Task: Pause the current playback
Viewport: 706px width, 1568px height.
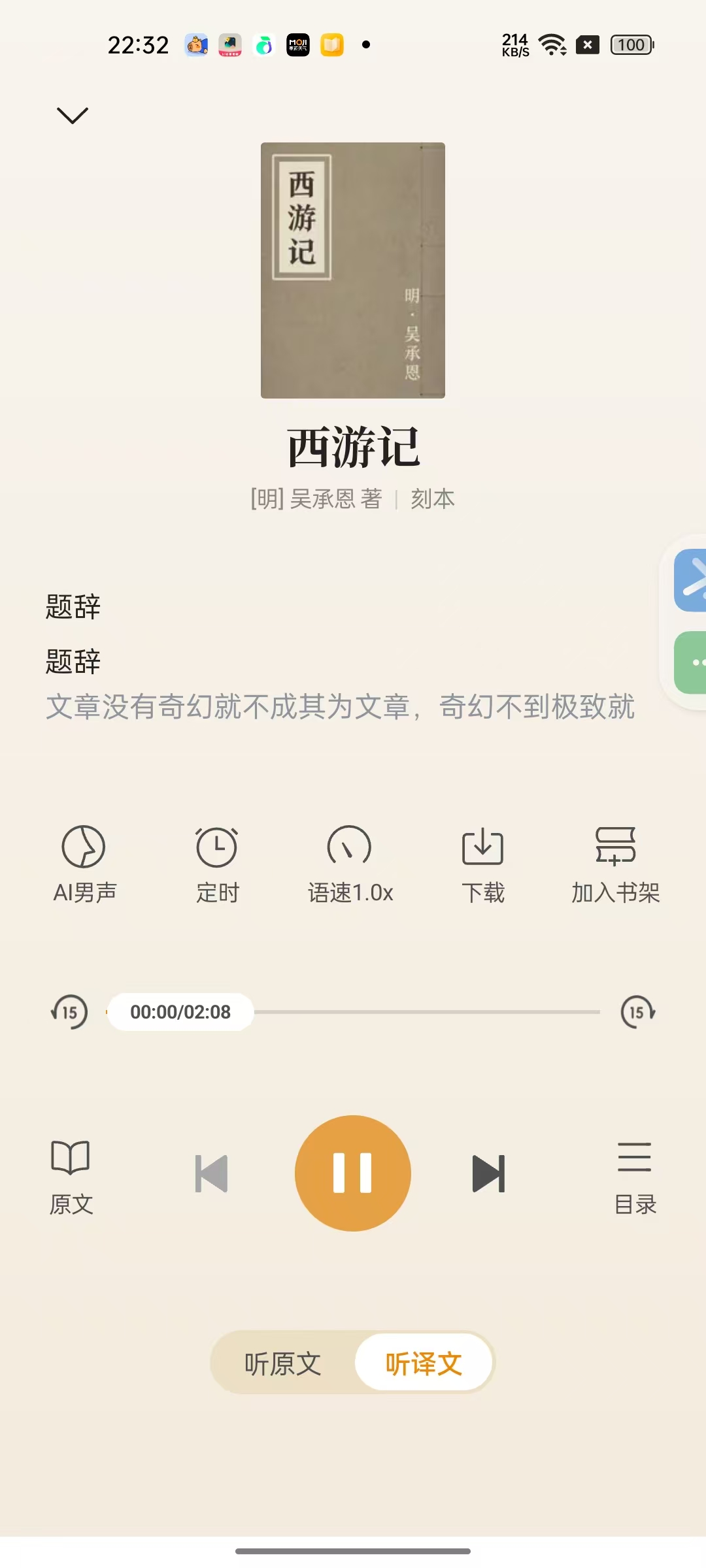Action: [x=353, y=1173]
